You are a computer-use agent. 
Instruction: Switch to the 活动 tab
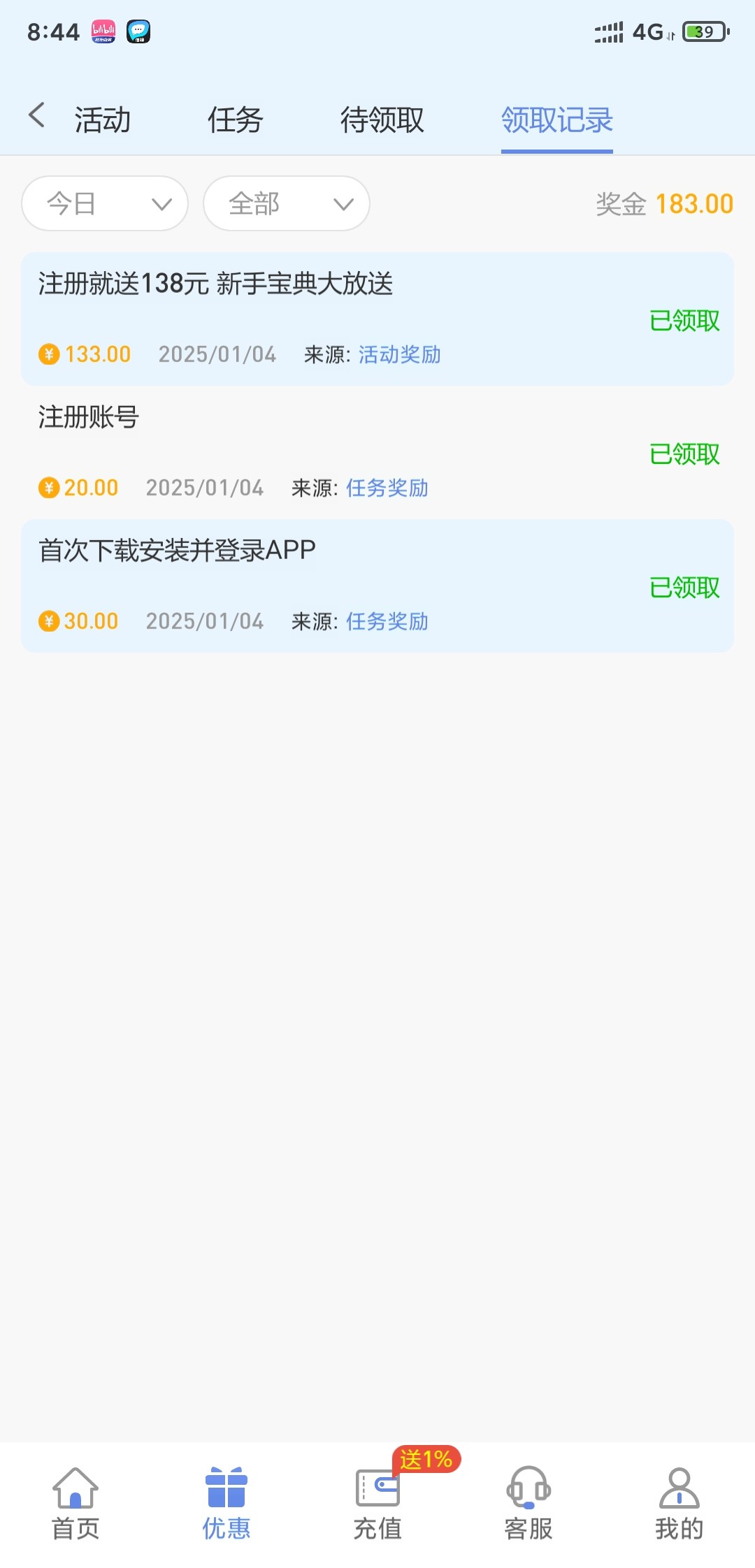[103, 119]
